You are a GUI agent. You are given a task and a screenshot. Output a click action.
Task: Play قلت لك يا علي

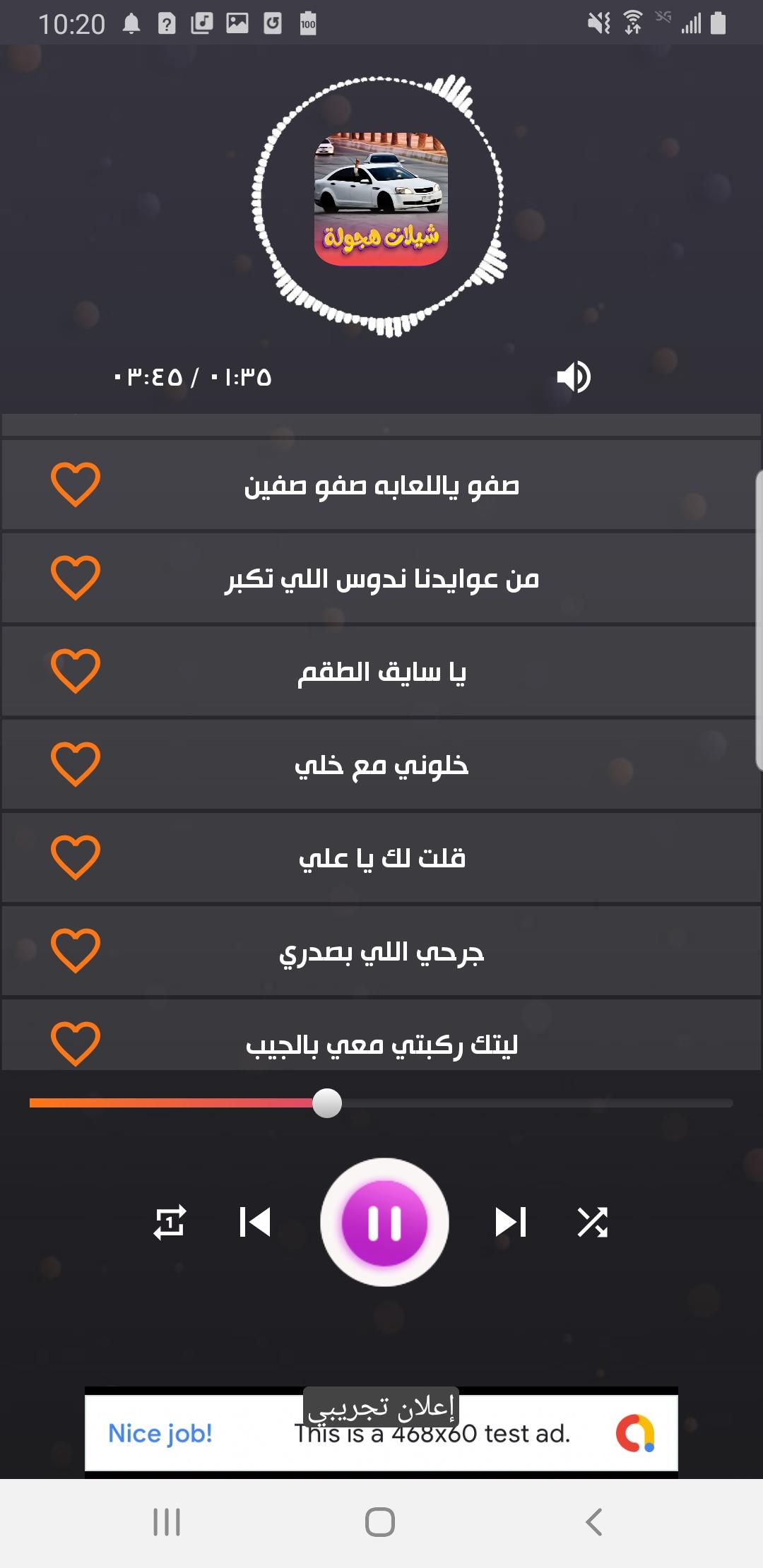381,859
